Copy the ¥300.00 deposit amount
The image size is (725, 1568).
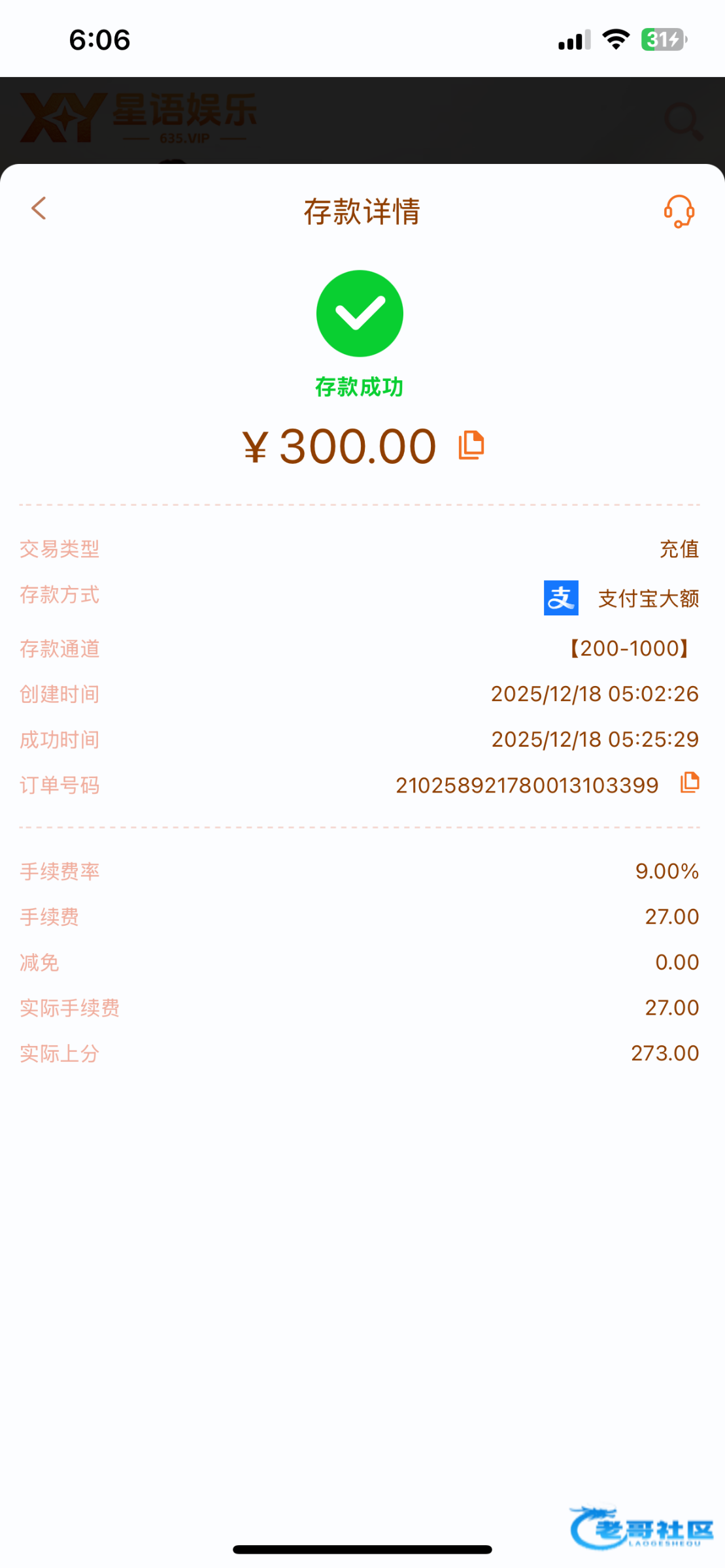pyautogui.click(x=471, y=446)
